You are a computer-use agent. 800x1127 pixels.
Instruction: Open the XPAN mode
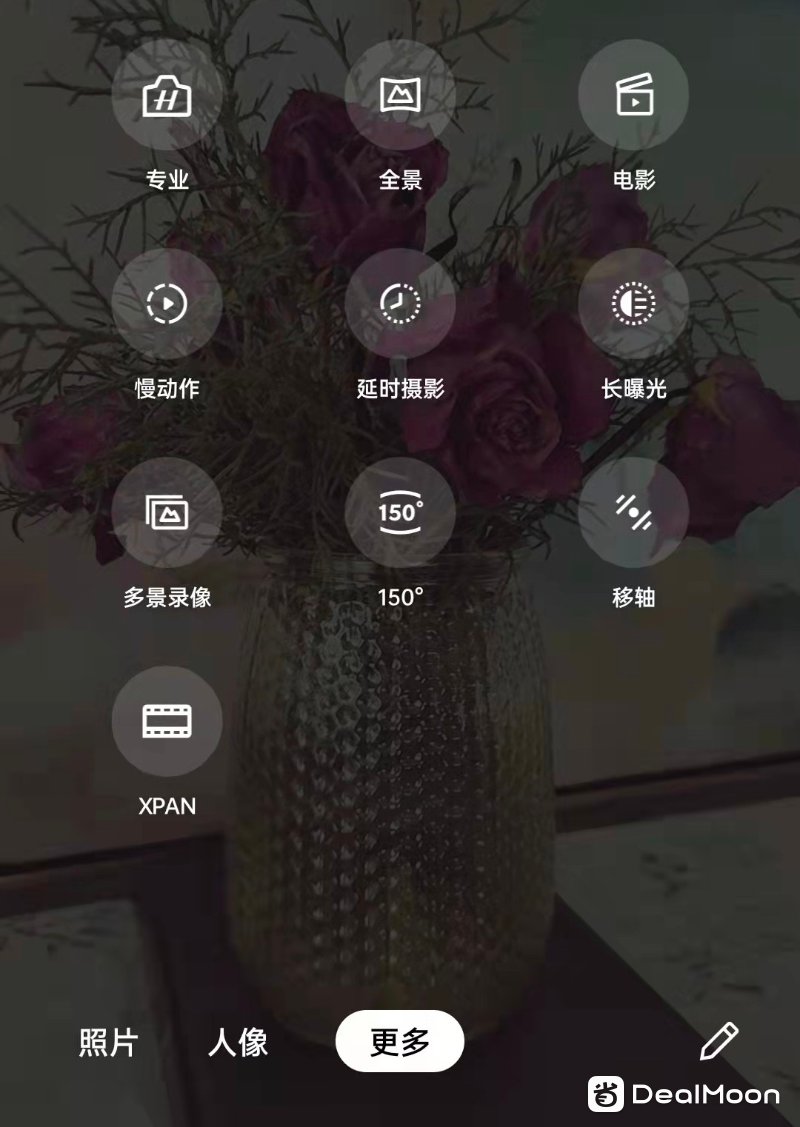click(x=167, y=721)
